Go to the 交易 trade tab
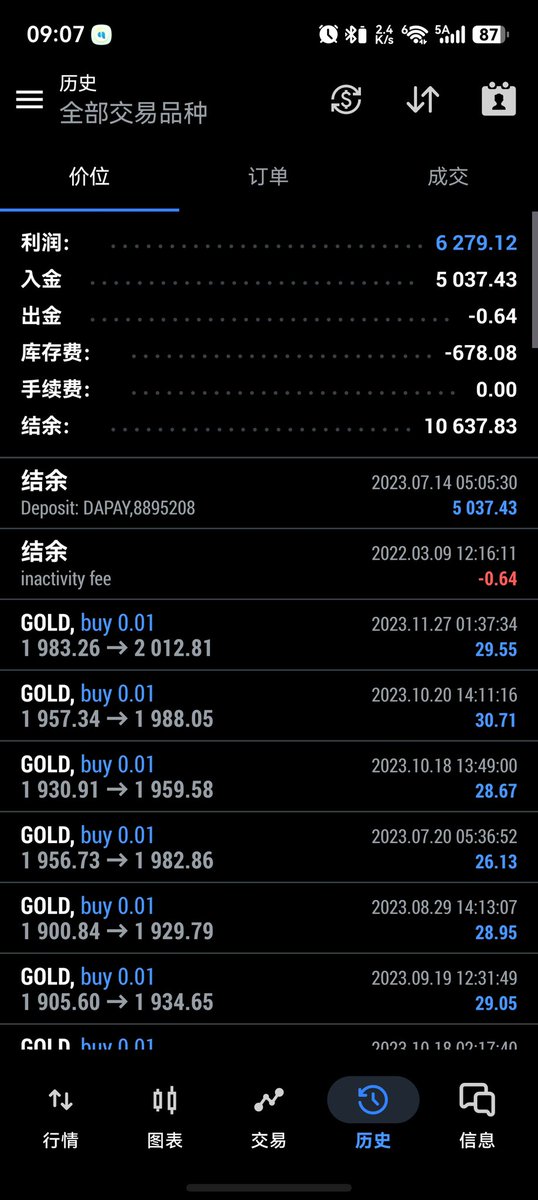Image resolution: width=538 pixels, height=1200 pixels. click(269, 1117)
